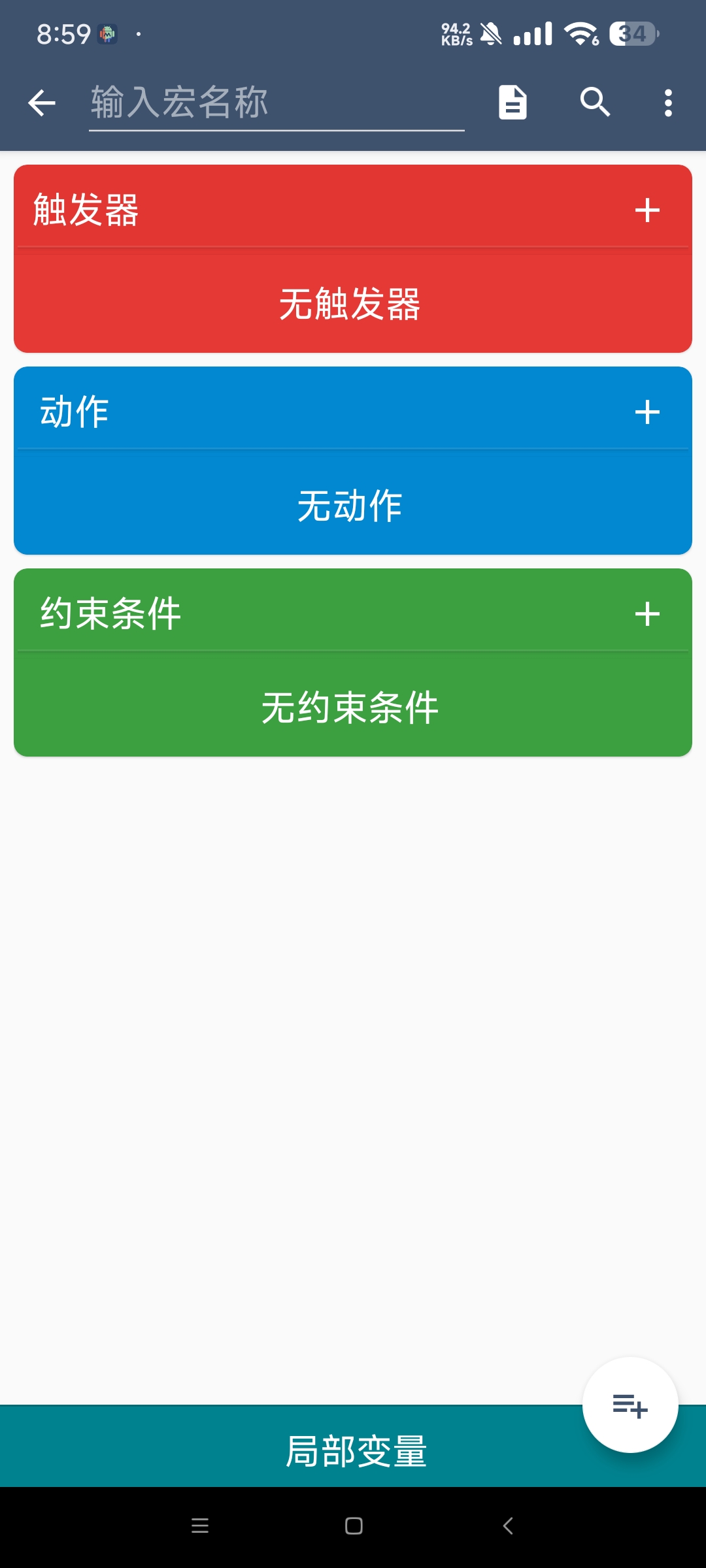Tap the back arrow to exit macro editor
The height and width of the screenshot is (1568, 706).
41,103
